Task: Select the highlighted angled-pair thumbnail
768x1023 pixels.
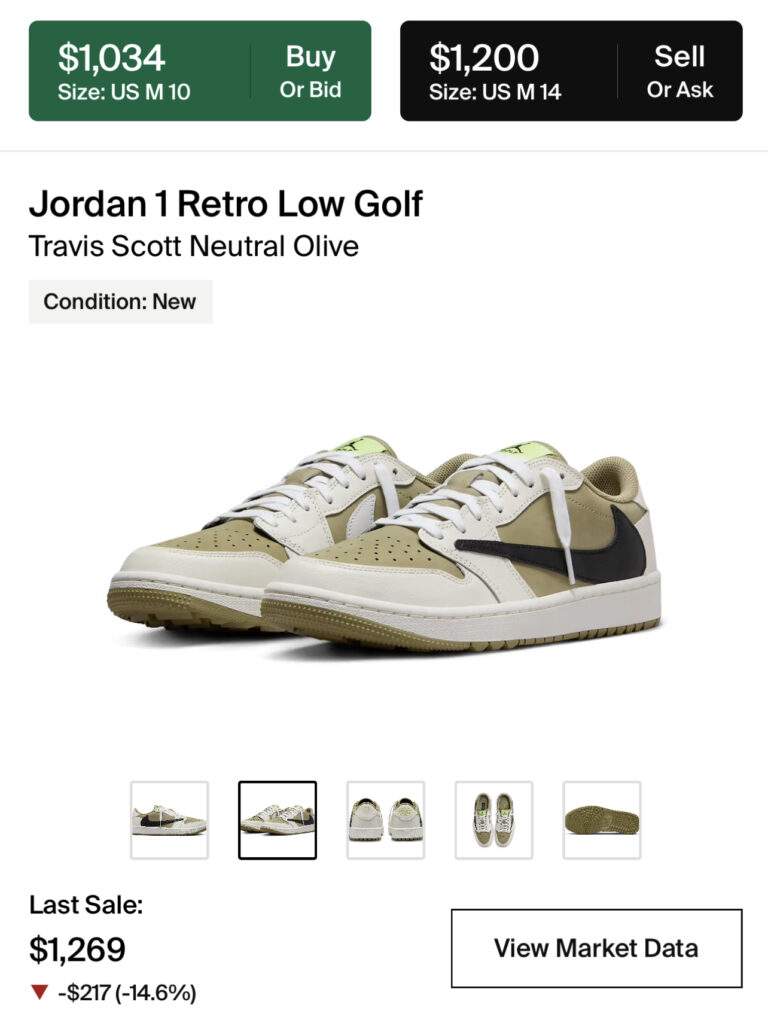Action: click(x=277, y=820)
